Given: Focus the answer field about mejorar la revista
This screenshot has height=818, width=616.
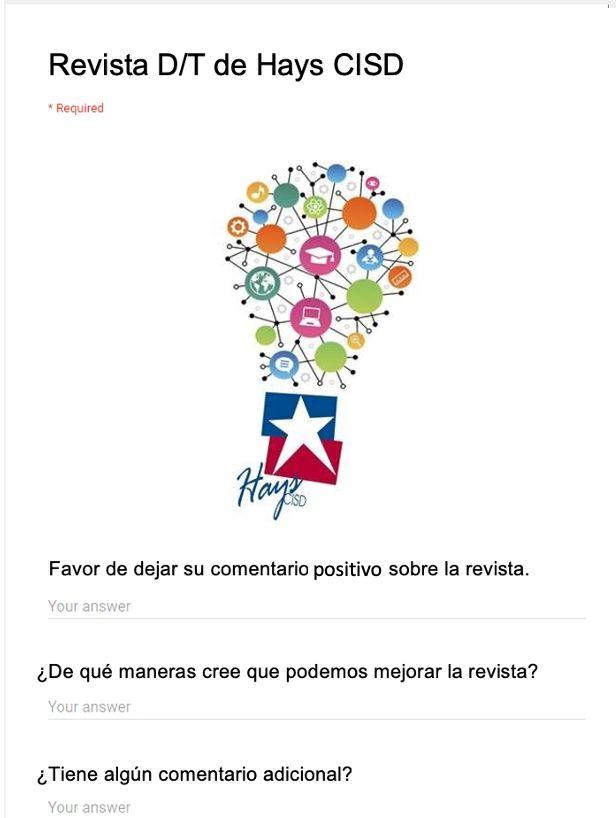Looking at the screenshot, I should coord(317,707).
